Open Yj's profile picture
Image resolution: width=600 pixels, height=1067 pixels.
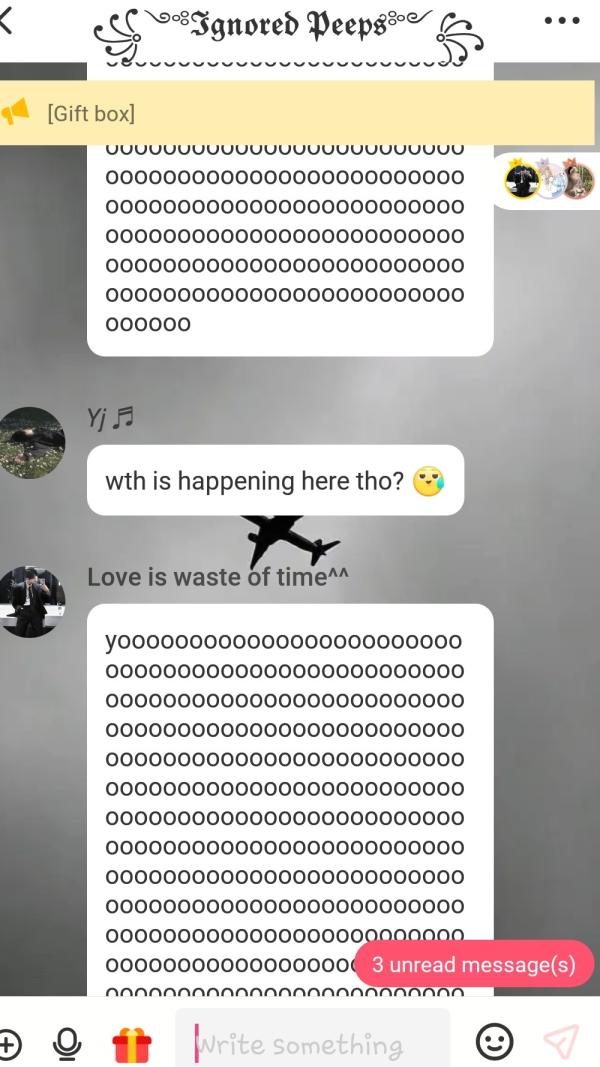(x=32, y=442)
